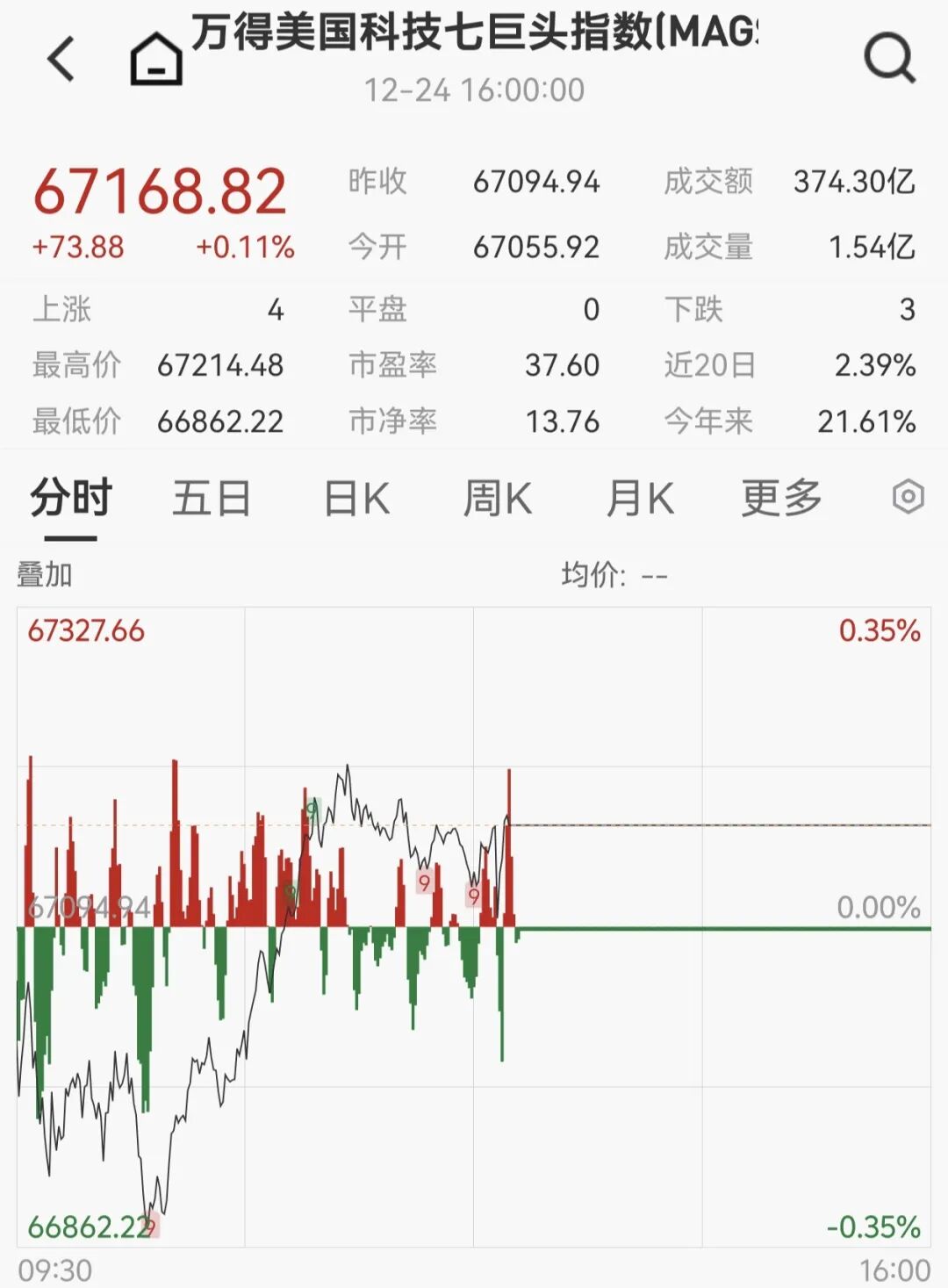Screen dimensions: 948x1288
Task: Expand the 更多 chart options
Action: click(781, 499)
